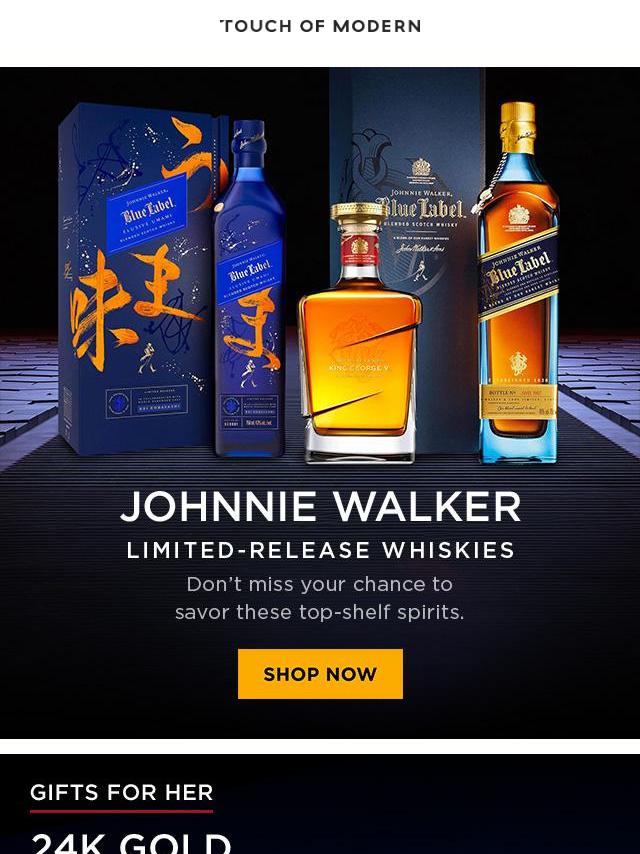Tap the Shop Now button

click(320, 674)
